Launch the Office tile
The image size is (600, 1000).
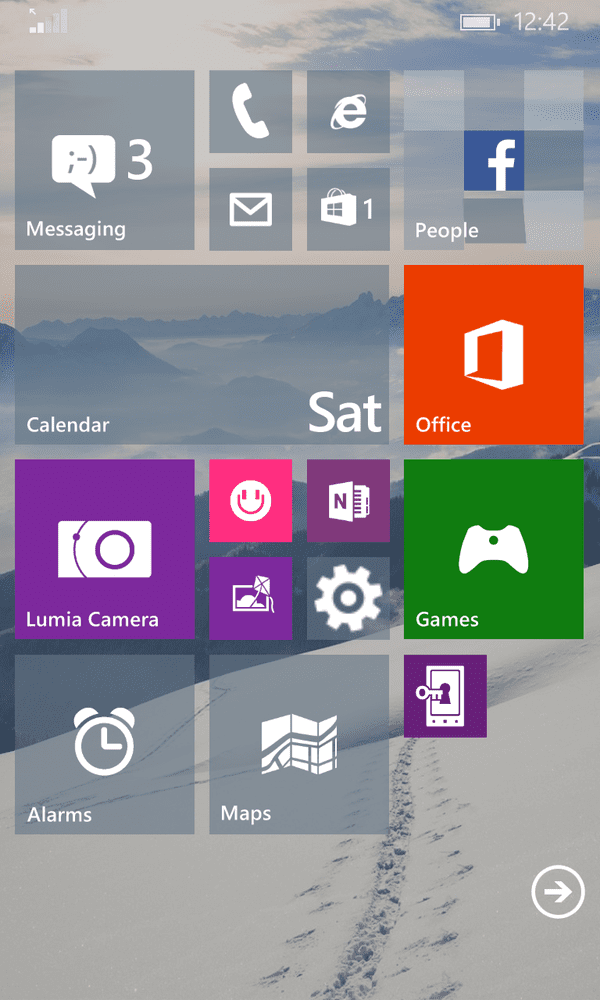[x=494, y=355]
